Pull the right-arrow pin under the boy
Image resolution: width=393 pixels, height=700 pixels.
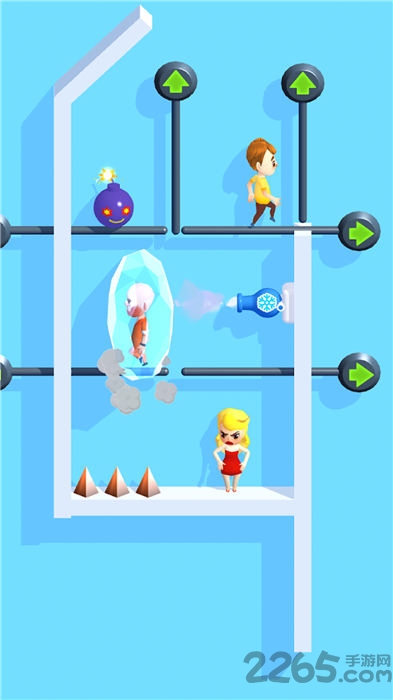tap(359, 231)
